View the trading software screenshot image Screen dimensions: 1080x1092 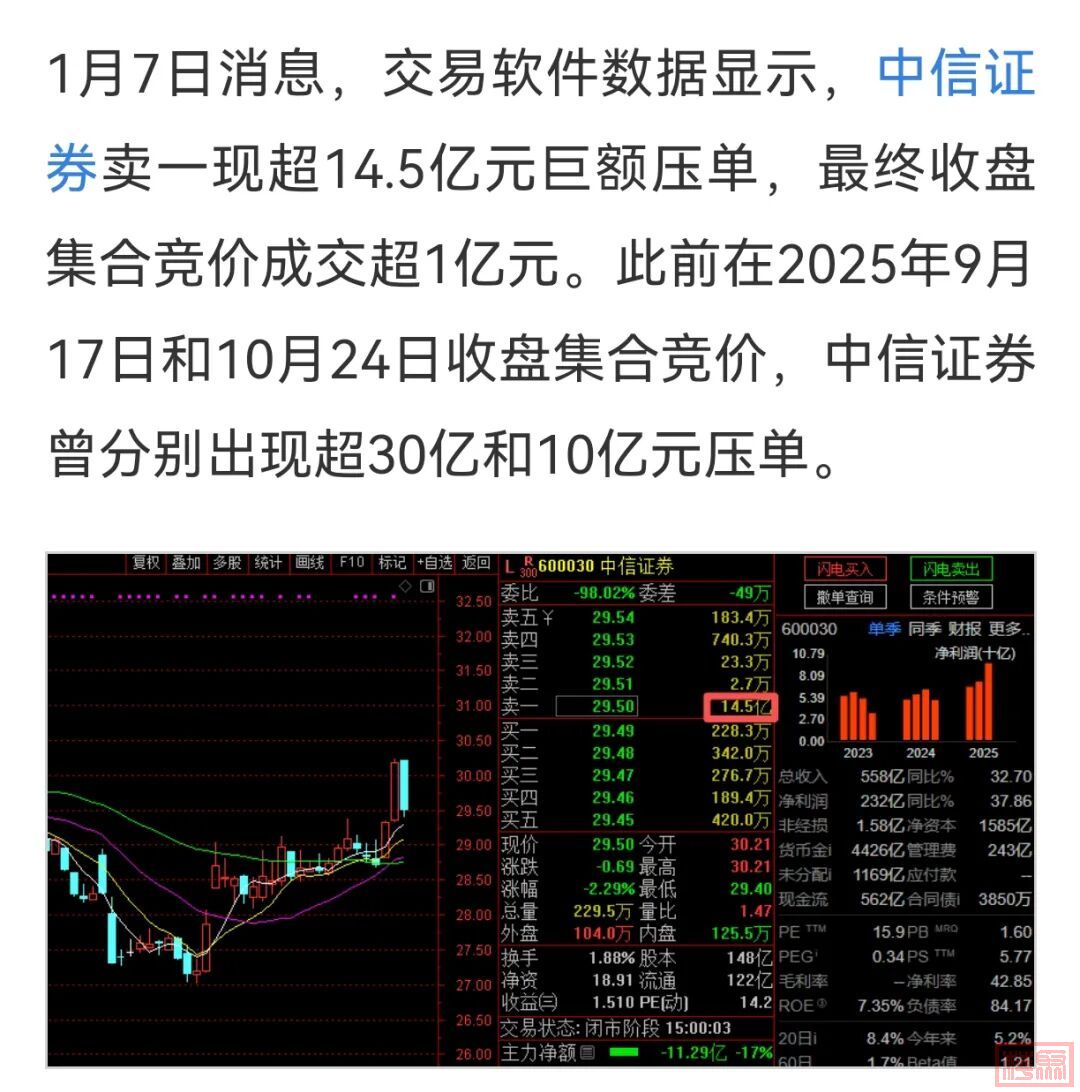pyautogui.click(x=540, y=810)
